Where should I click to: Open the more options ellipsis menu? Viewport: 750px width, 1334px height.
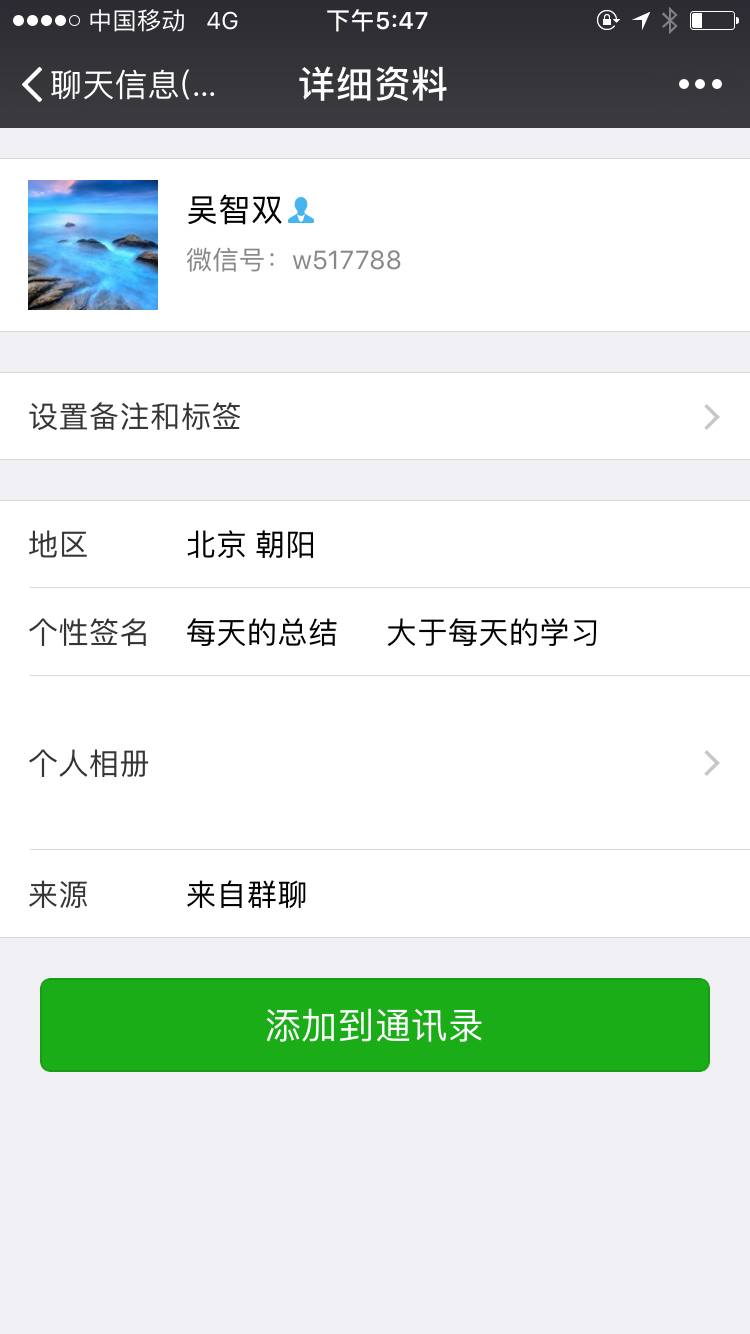(x=701, y=84)
